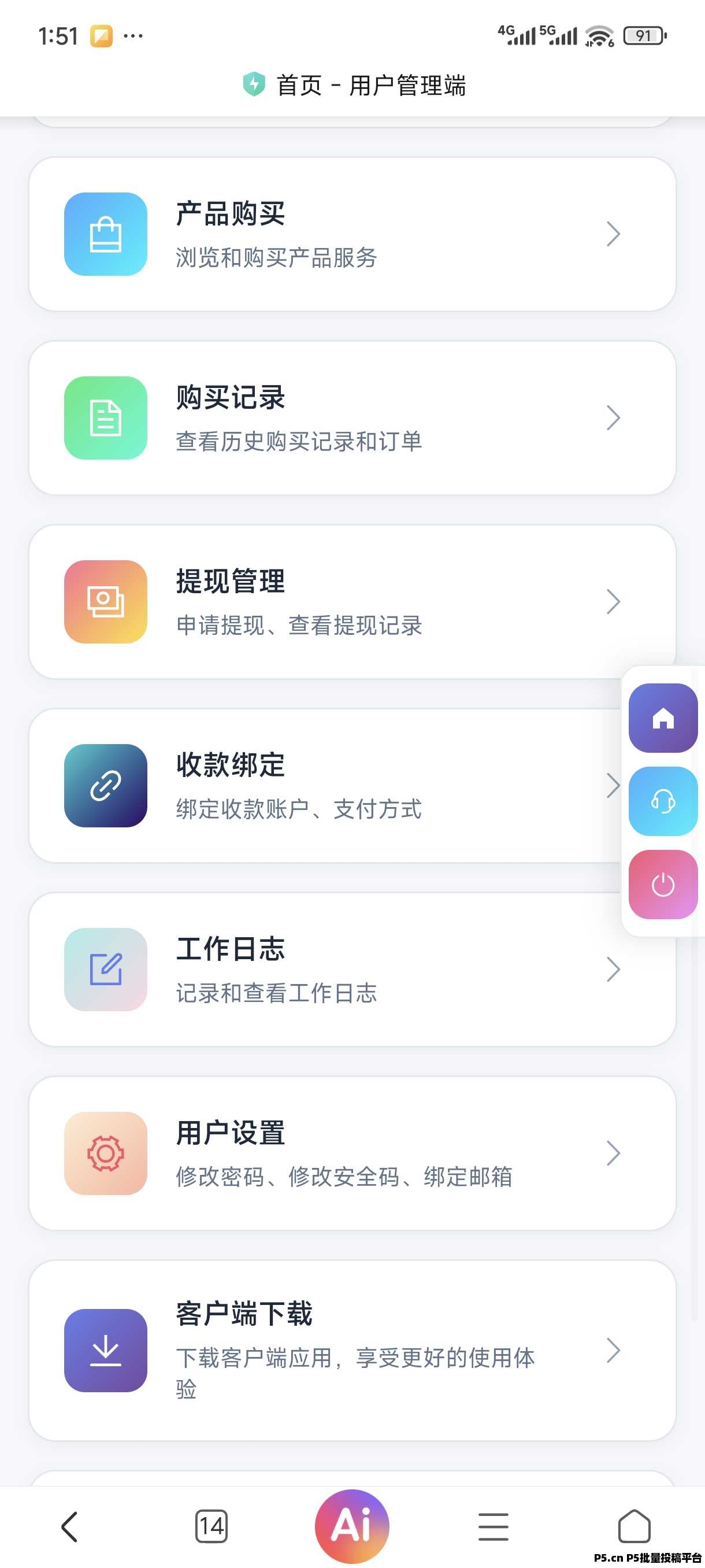Tap the back arrow in bottom bar
Screen dimensions: 705x1568
coord(69,1525)
